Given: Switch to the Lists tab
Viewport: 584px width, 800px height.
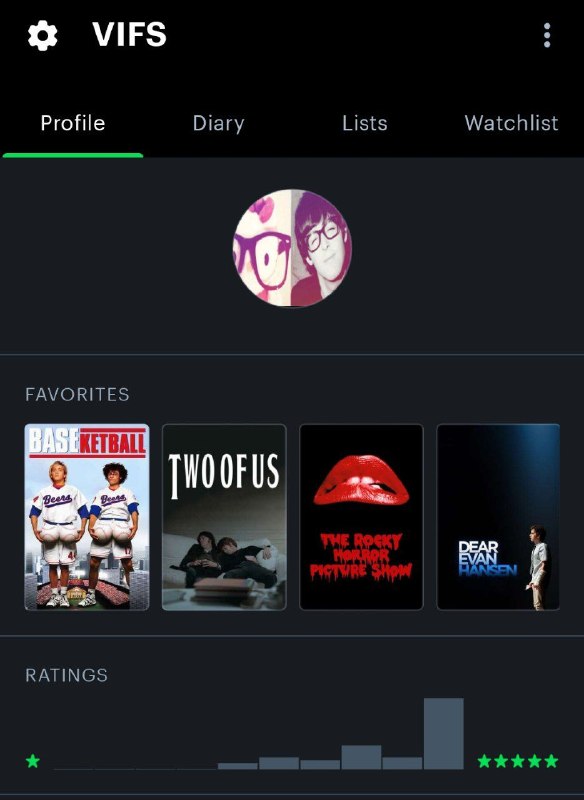Looking at the screenshot, I should tap(365, 123).
